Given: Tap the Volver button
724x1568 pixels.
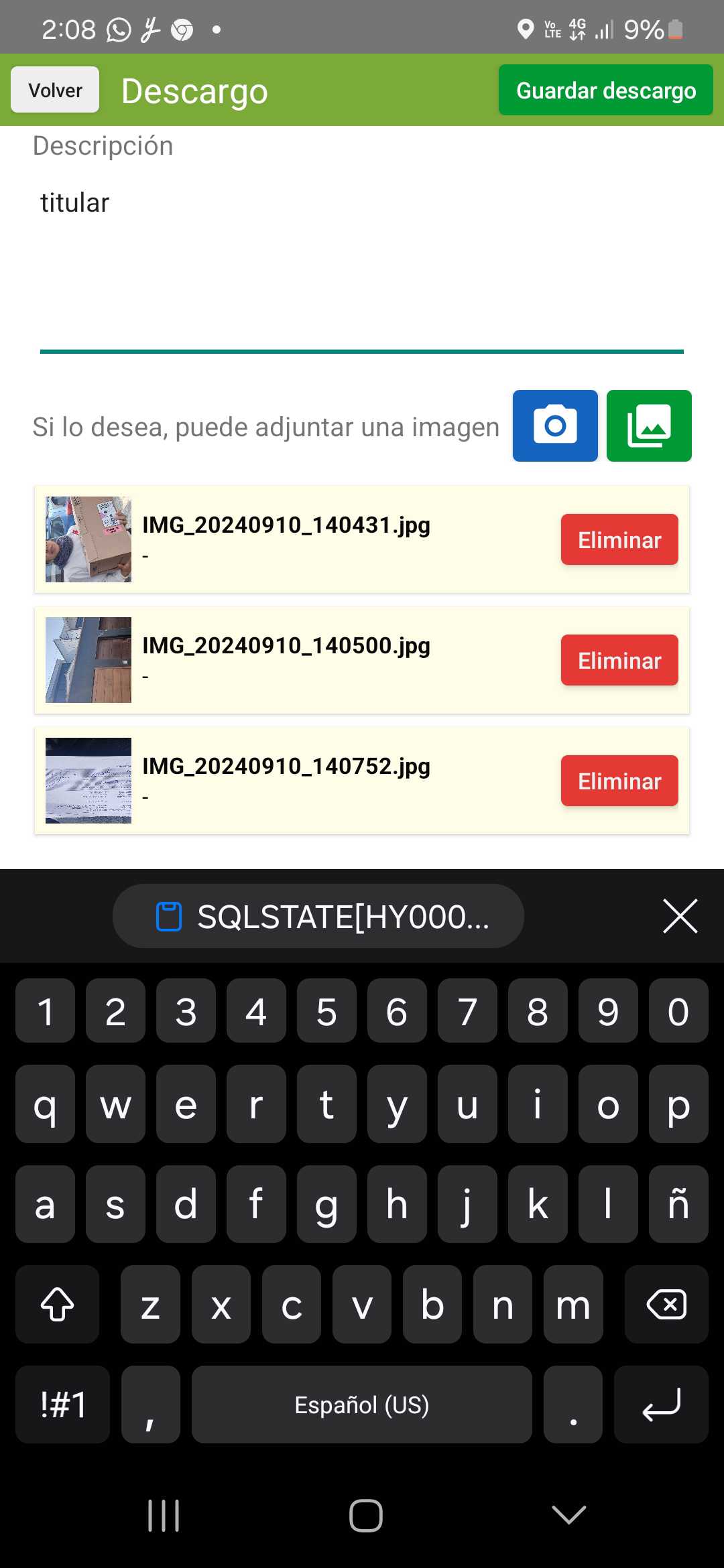Looking at the screenshot, I should pos(55,90).
